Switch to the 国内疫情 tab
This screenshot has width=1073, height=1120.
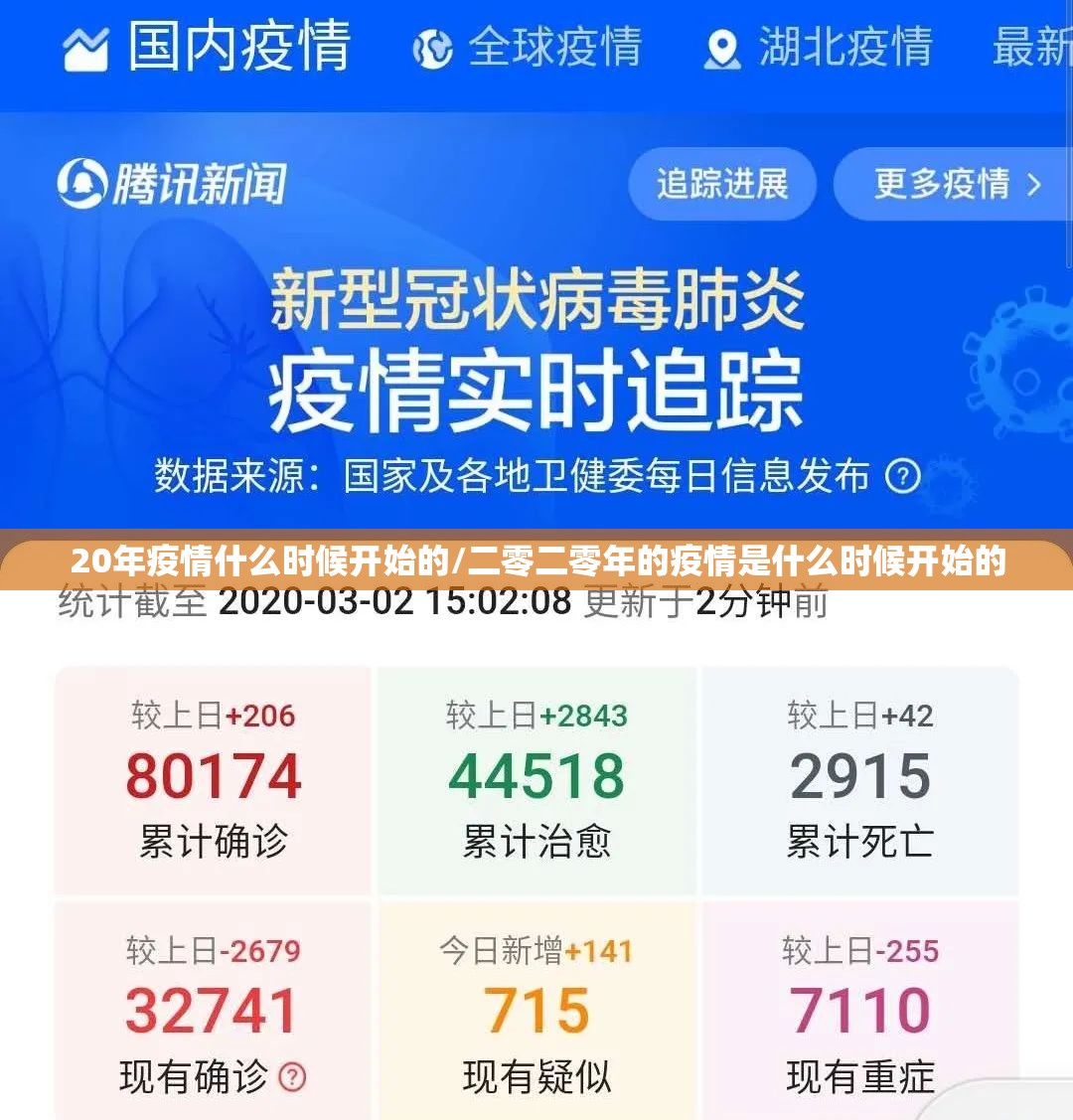[207, 47]
